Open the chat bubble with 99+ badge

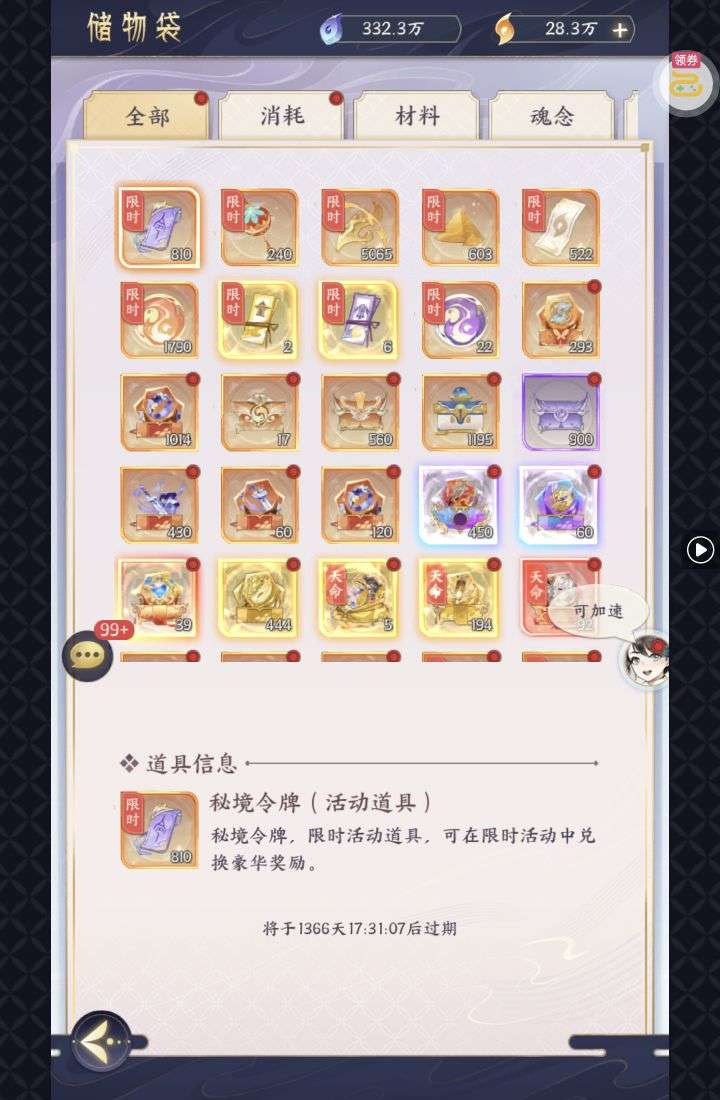87,656
